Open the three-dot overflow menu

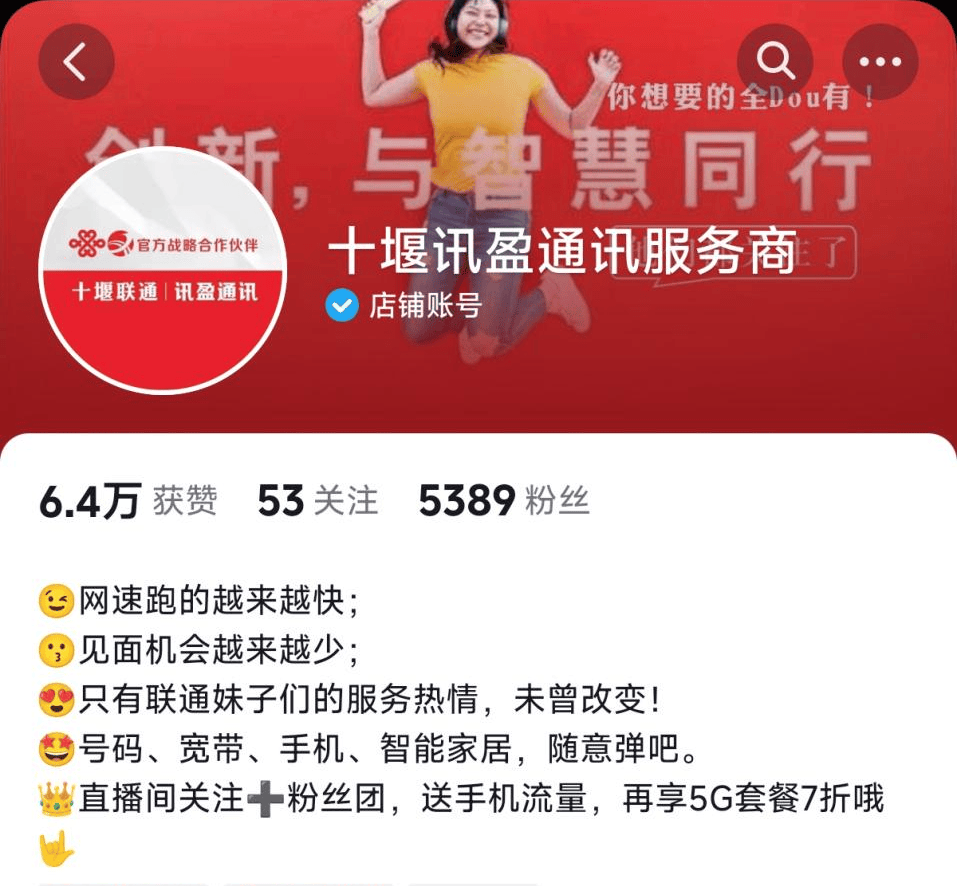[880, 62]
